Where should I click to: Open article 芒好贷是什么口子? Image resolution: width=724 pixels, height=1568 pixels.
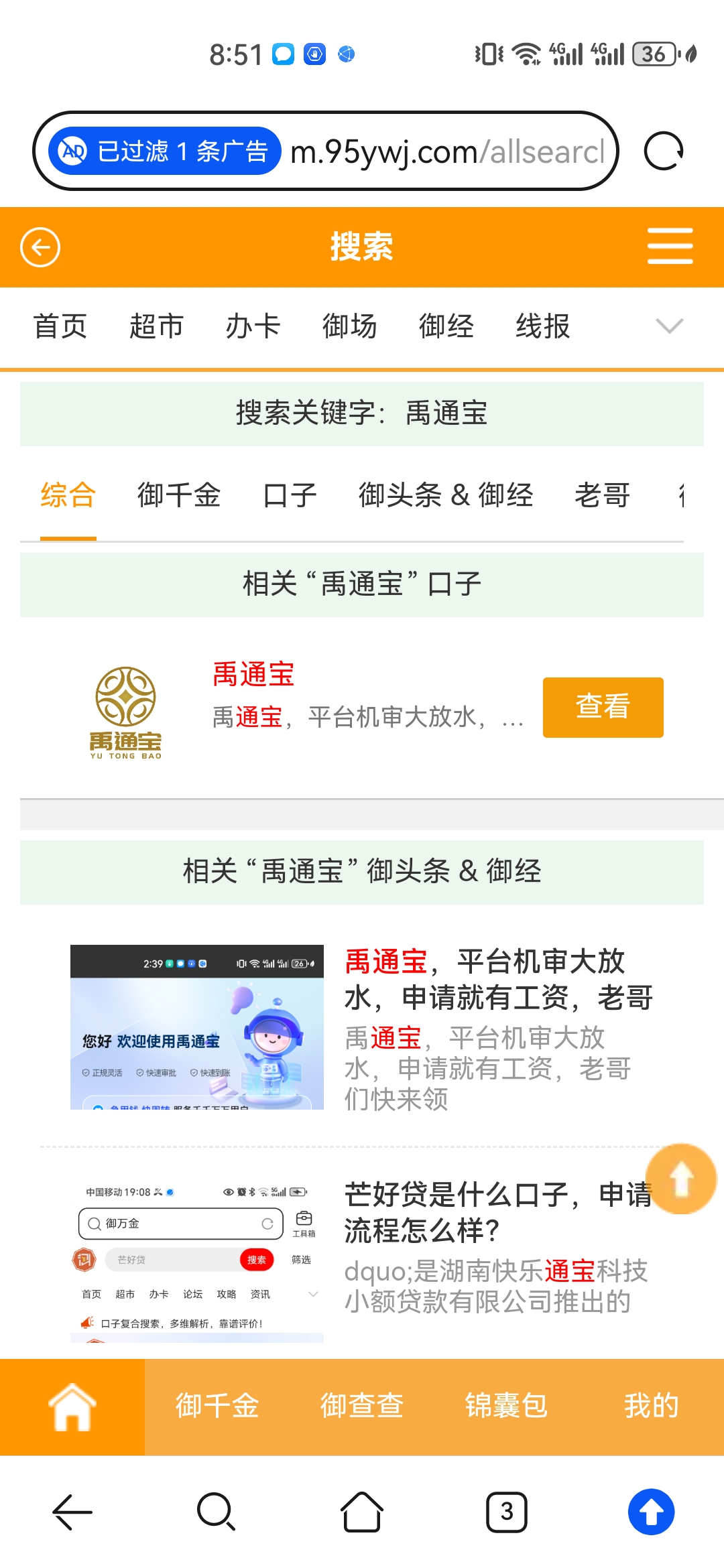[x=498, y=1212]
